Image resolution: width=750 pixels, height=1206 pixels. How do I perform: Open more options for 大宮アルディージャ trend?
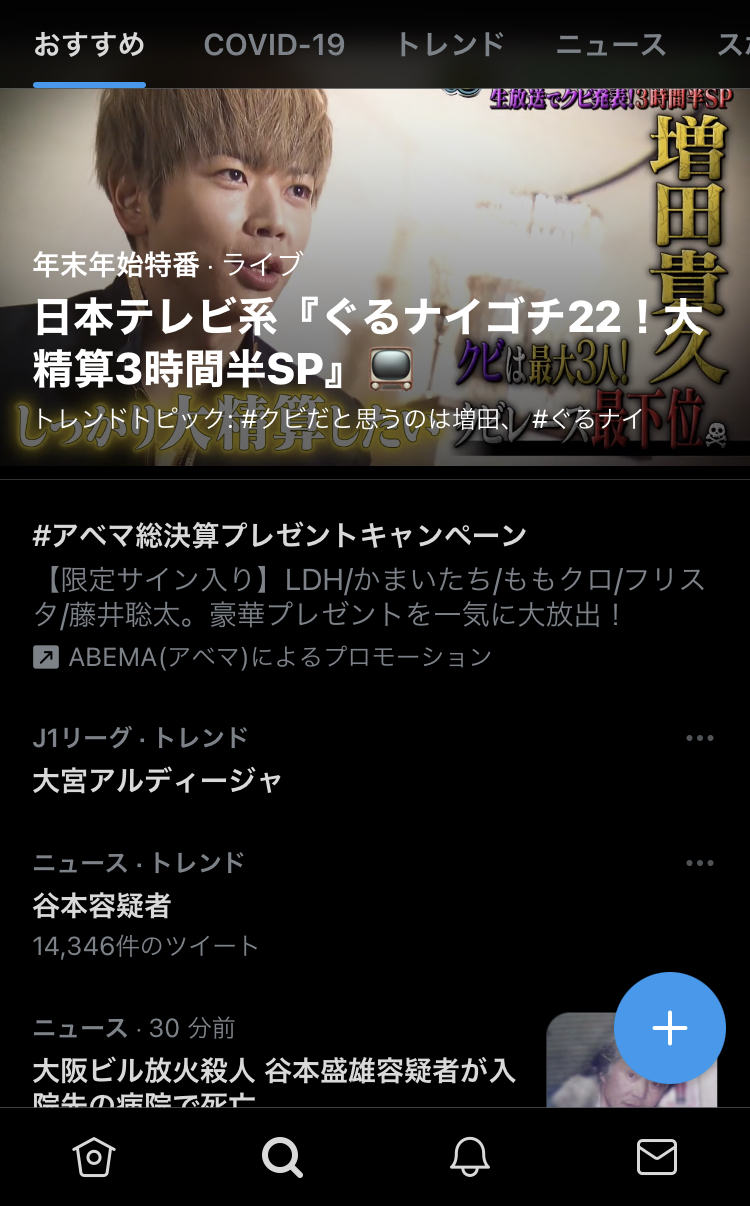point(700,739)
